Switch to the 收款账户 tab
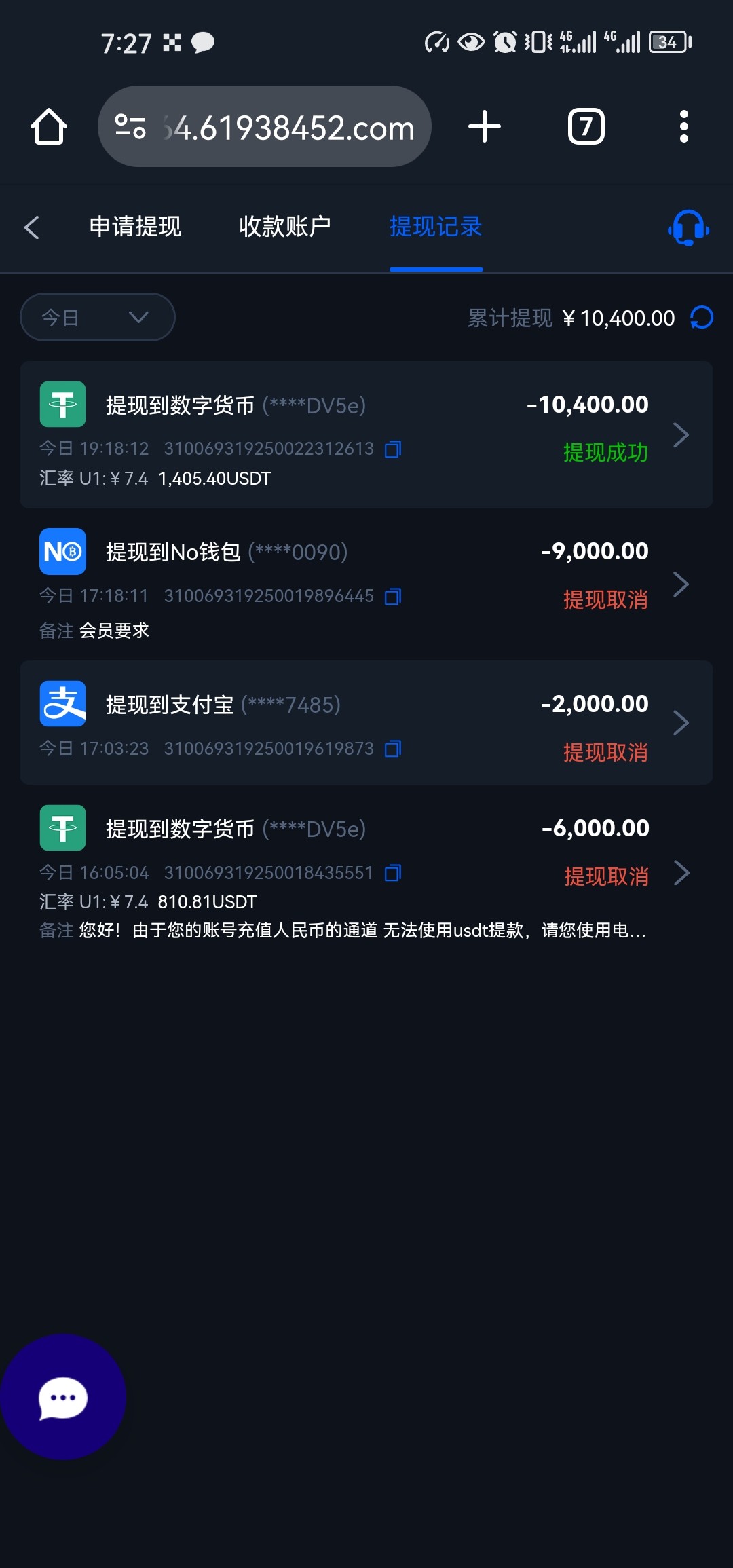The image size is (733, 1568). (285, 227)
